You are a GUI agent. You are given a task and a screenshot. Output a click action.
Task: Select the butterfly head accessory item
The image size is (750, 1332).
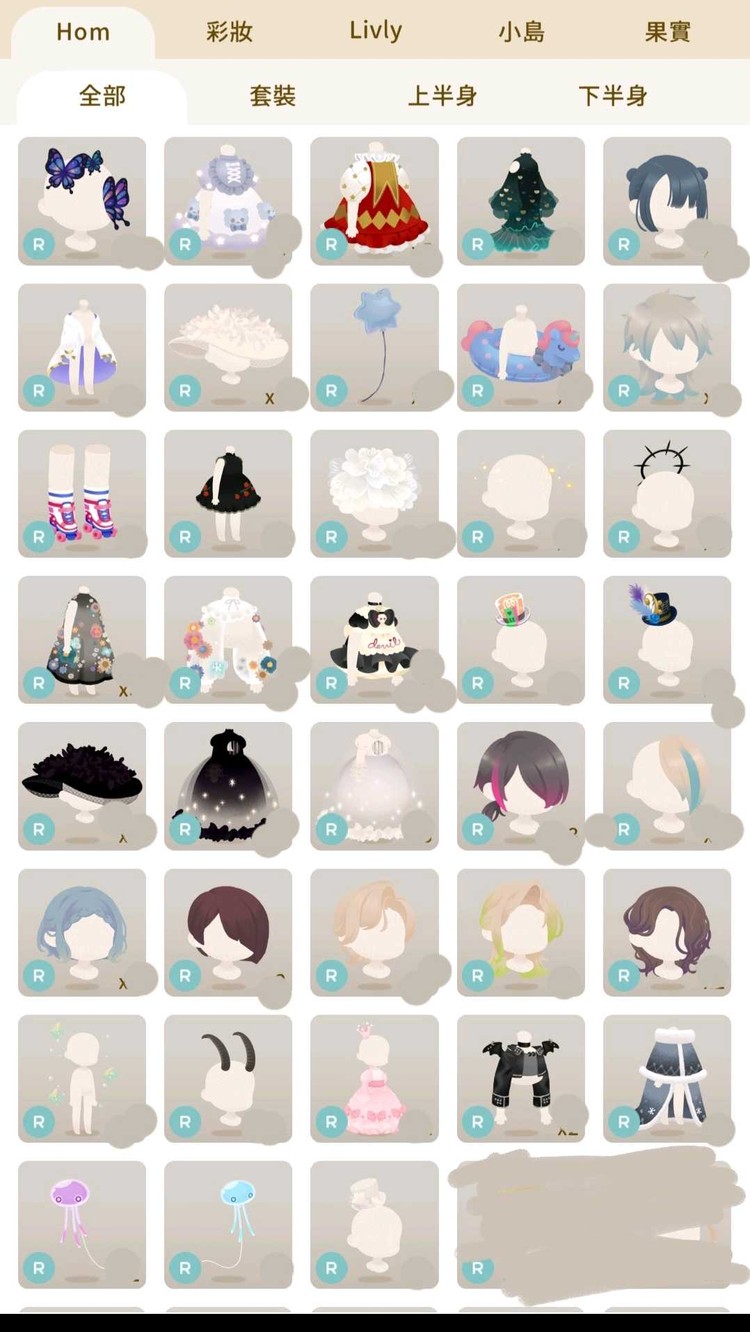pos(82,200)
